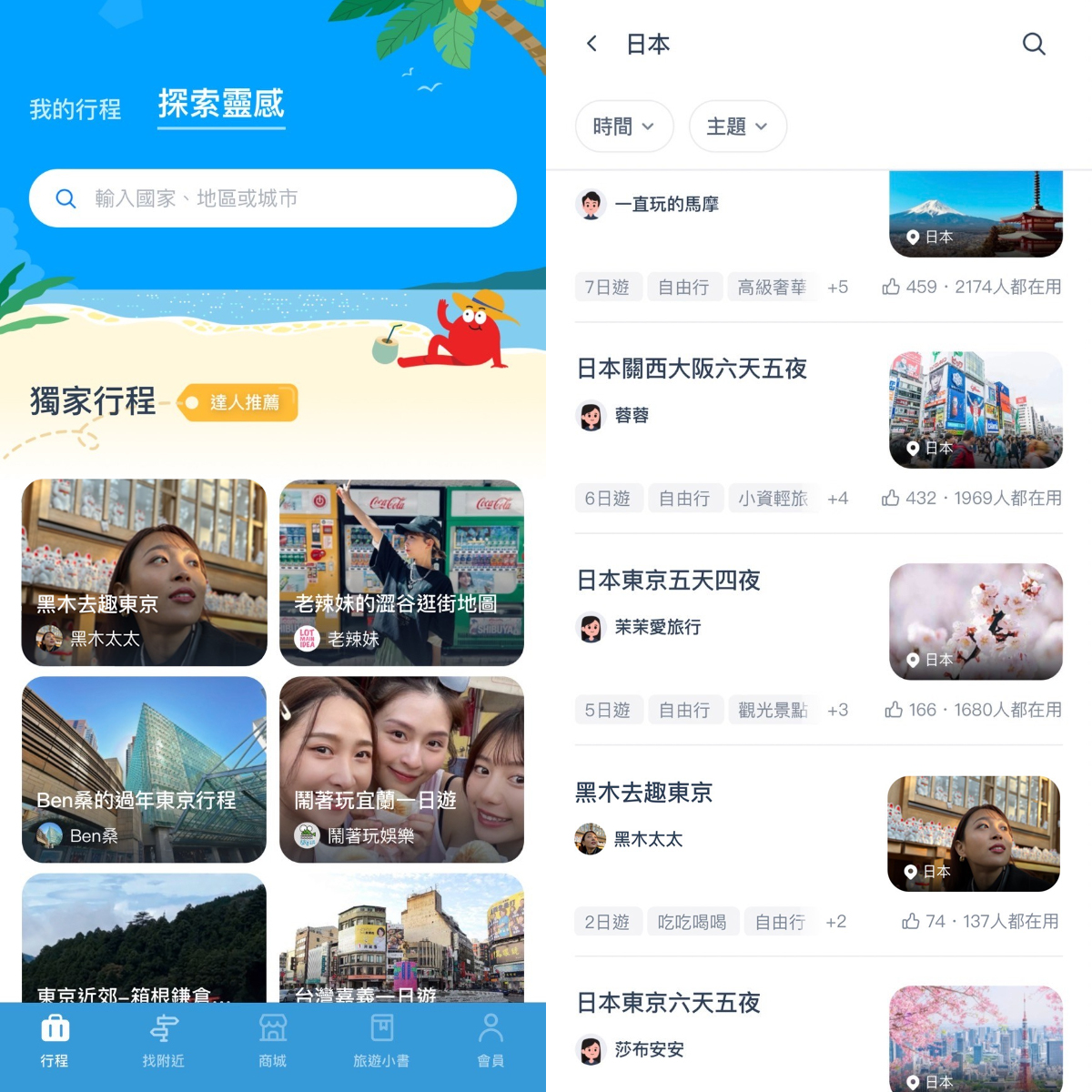Open 黑木去趣東京 by 黑木太太 in the list
Image resolution: width=1092 pixels, height=1092 pixels.
[x=644, y=793]
